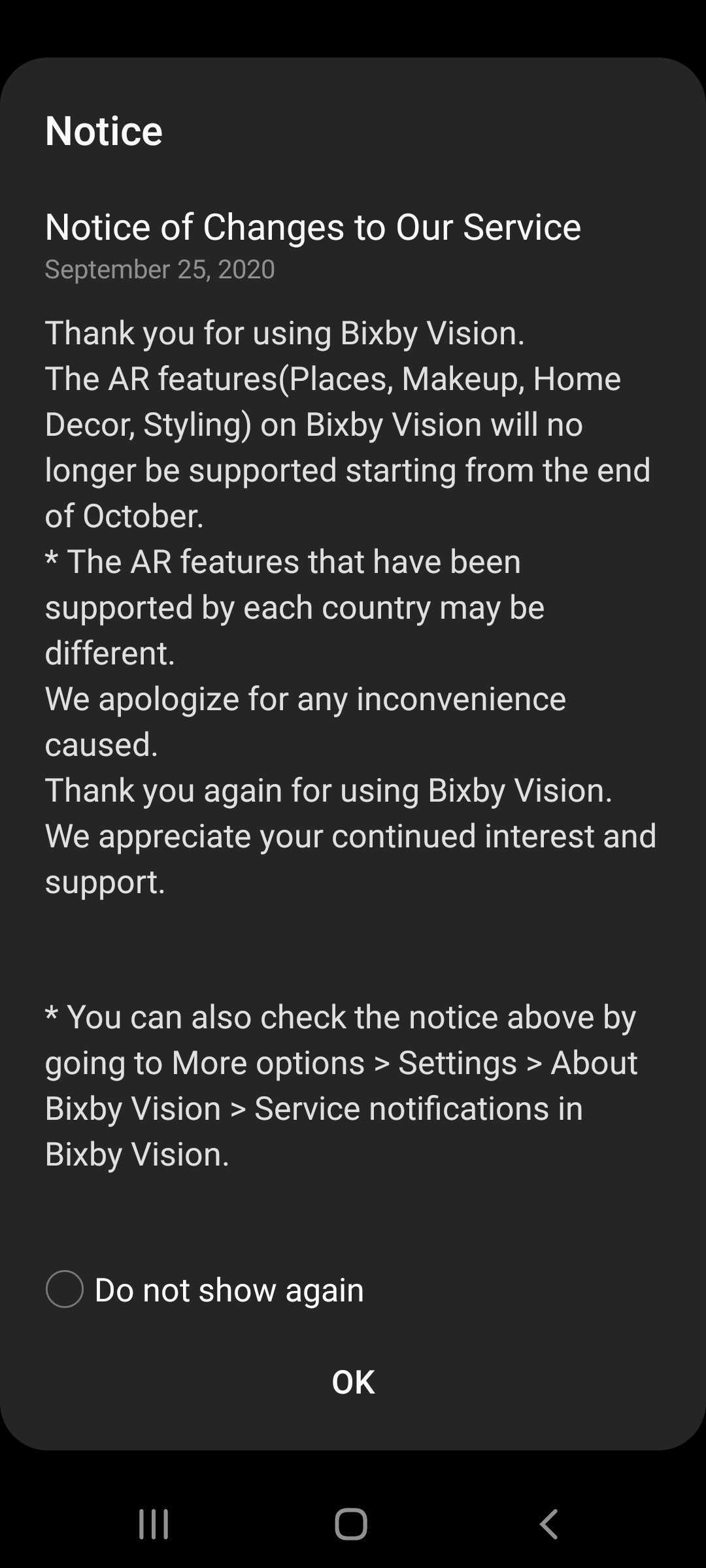
Task: Go back using the navigation bar
Action: coord(549,1524)
